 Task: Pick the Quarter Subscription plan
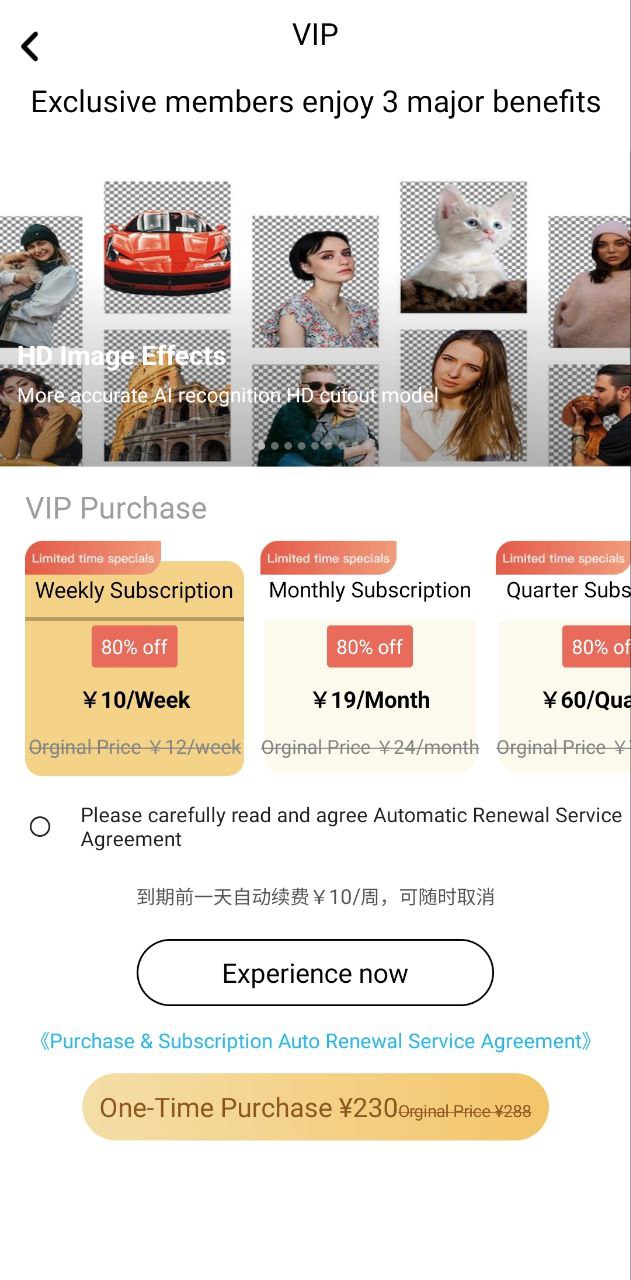click(x=565, y=668)
